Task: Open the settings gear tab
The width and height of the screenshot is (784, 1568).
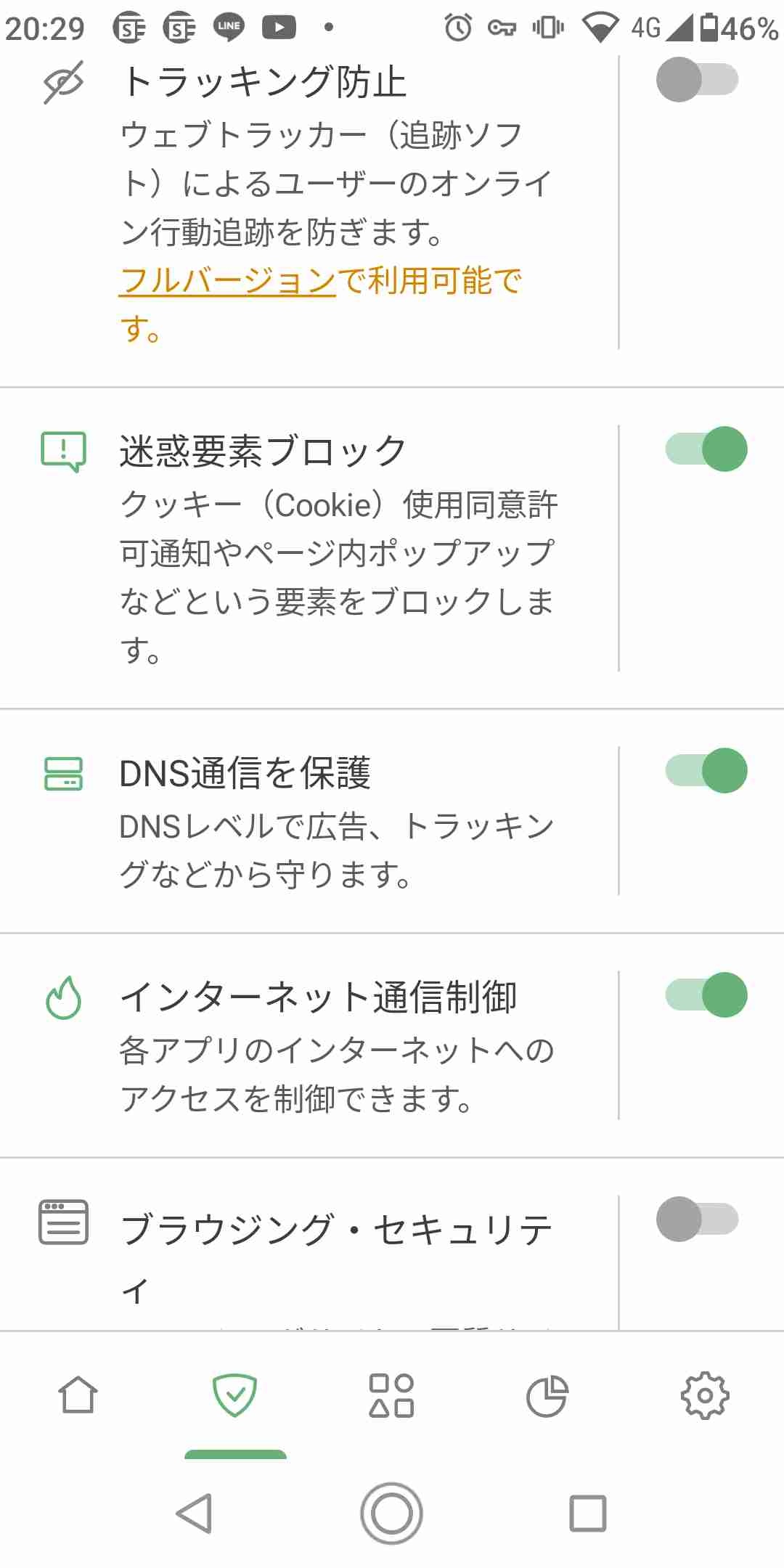Action: (704, 1395)
